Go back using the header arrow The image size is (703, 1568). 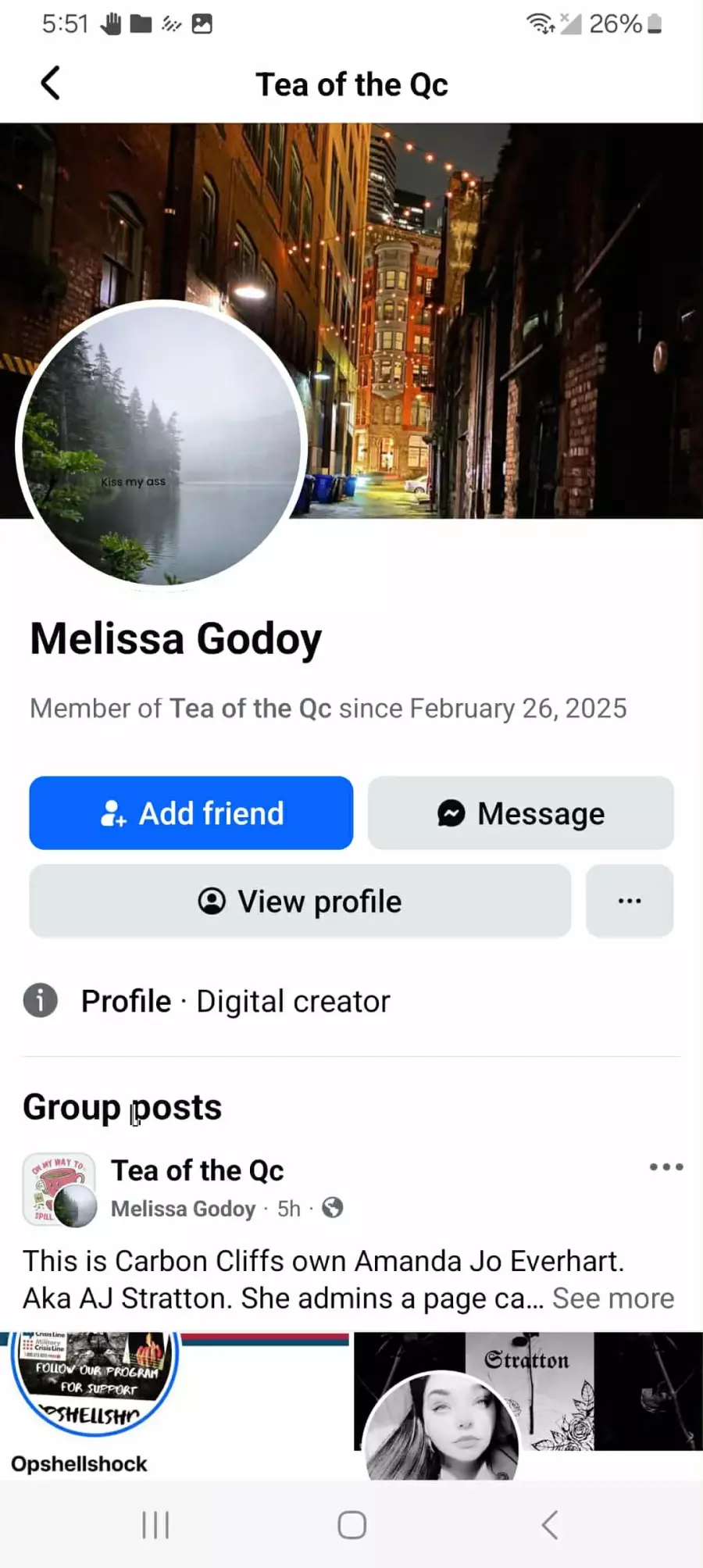pos(51,84)
